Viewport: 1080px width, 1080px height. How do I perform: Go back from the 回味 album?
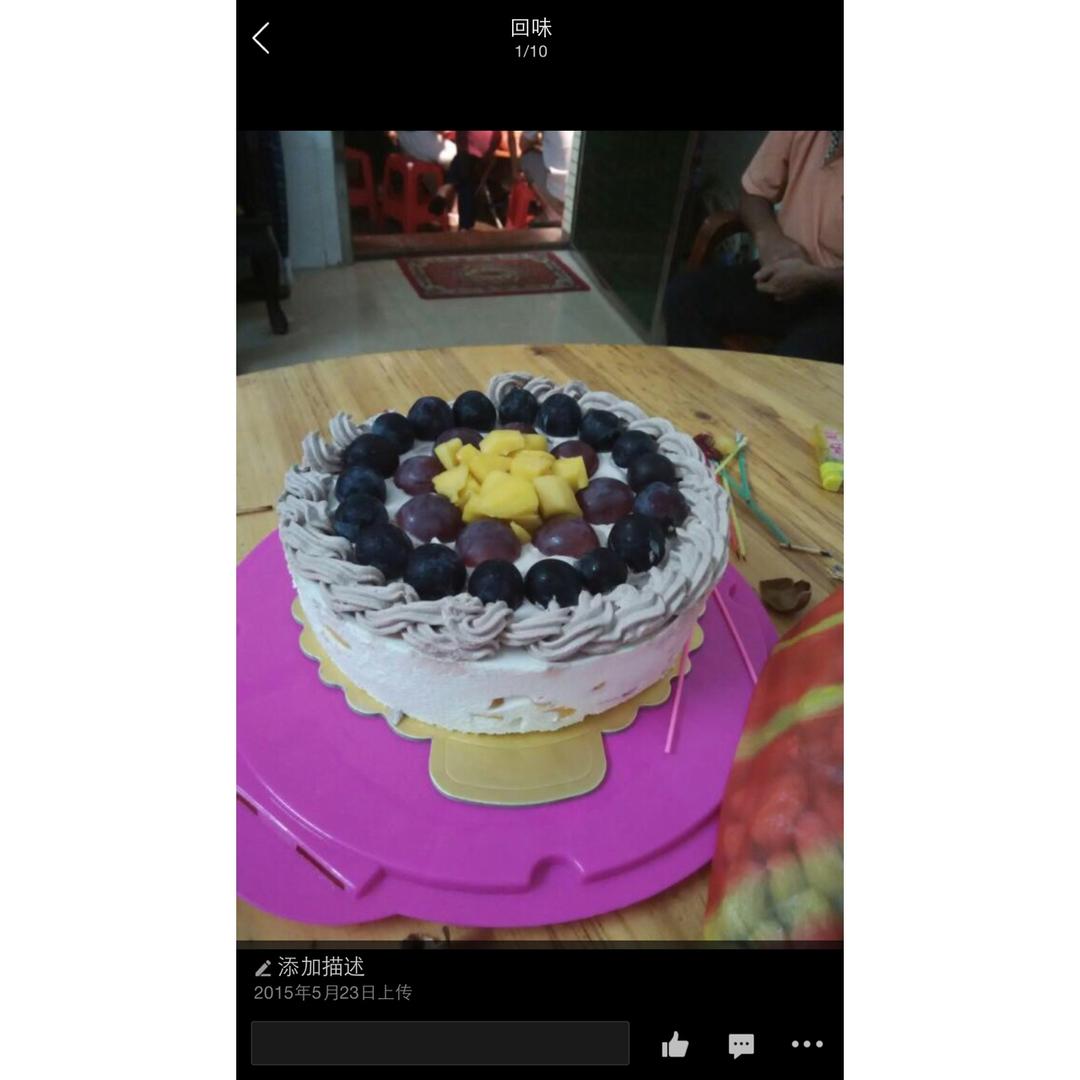pyautogui.click(x=262, y=39)
